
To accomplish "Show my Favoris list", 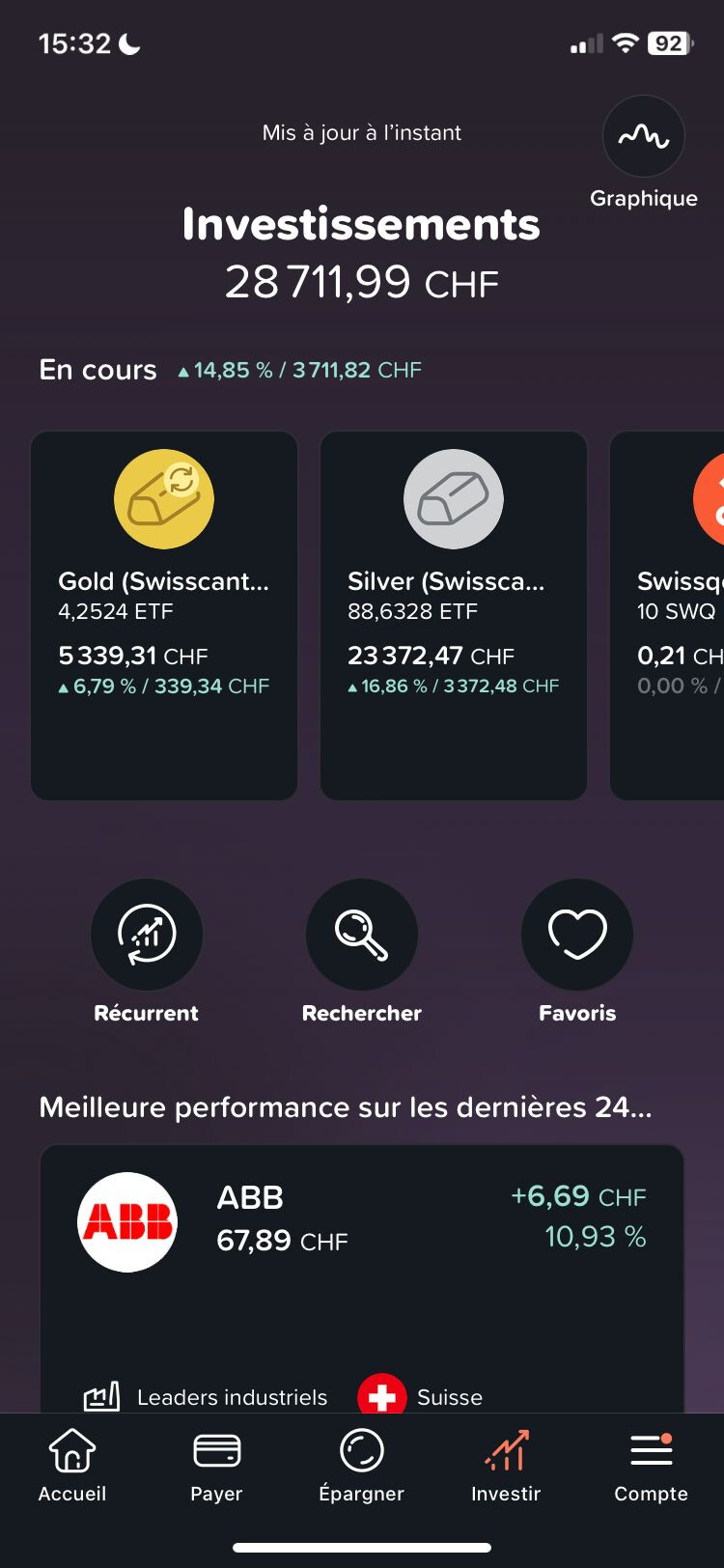I will click(x=577, y=935).
